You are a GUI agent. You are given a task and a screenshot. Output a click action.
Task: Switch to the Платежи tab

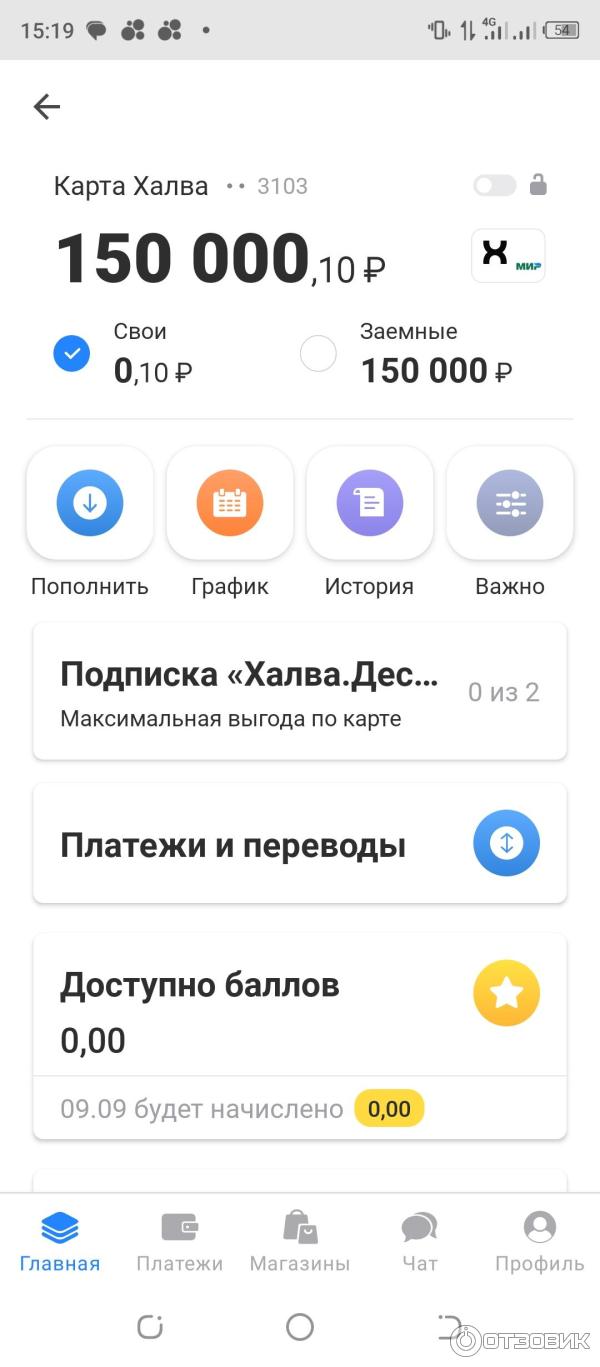(180, 1242)
